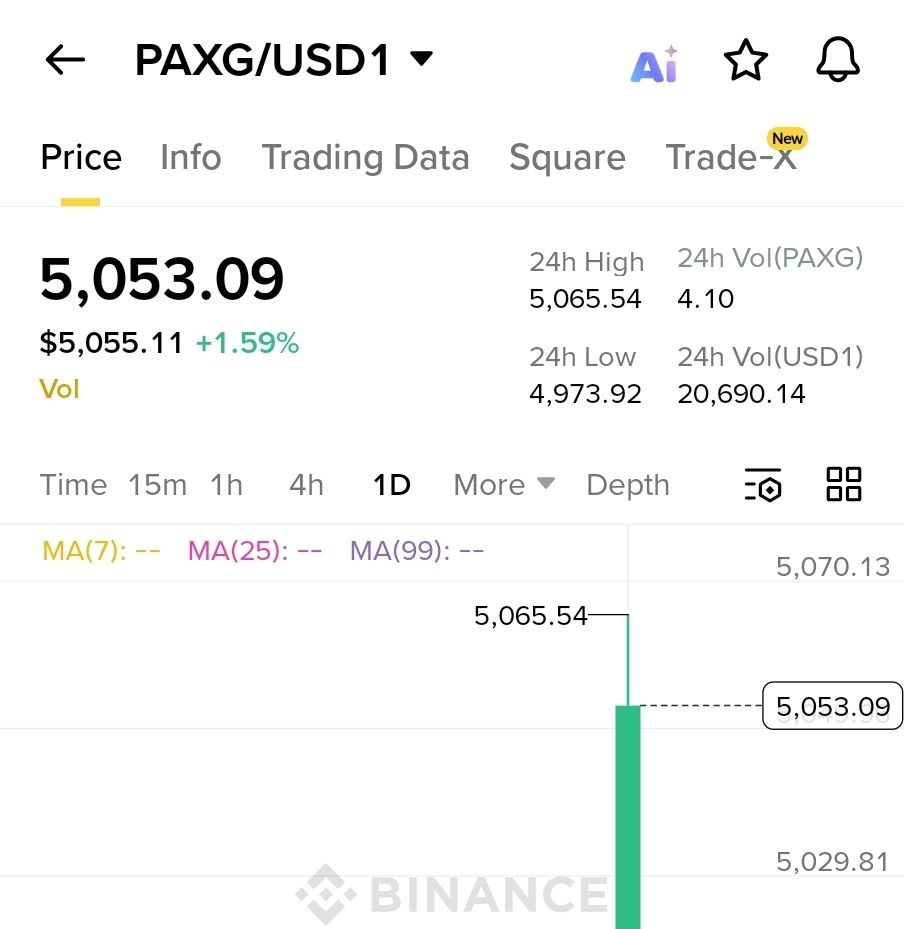
Task: Add pair to favorites with star
Action: (745, 61)
